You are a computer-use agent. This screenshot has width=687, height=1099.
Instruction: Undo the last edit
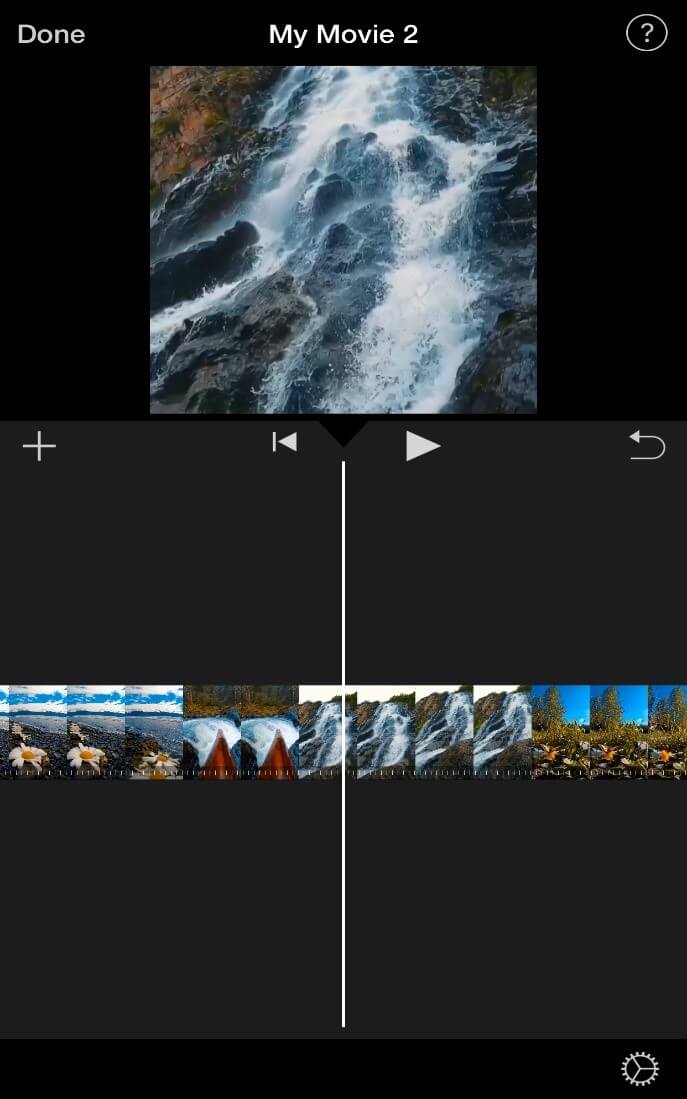click(646, 445)
